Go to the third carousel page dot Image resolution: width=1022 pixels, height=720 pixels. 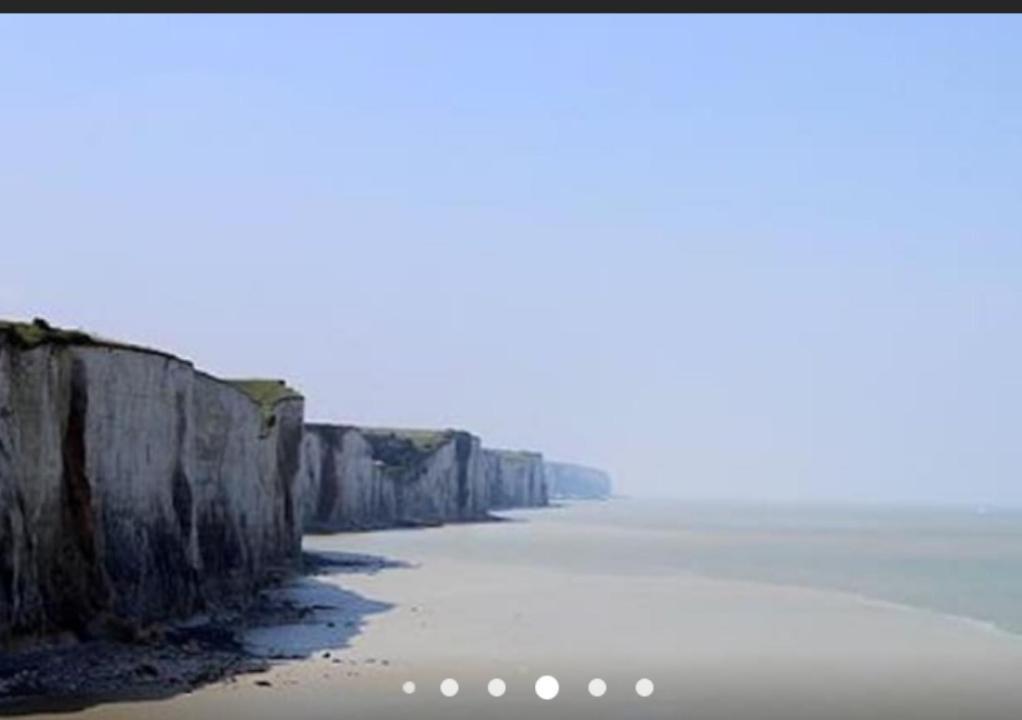[x=497, y=688]
